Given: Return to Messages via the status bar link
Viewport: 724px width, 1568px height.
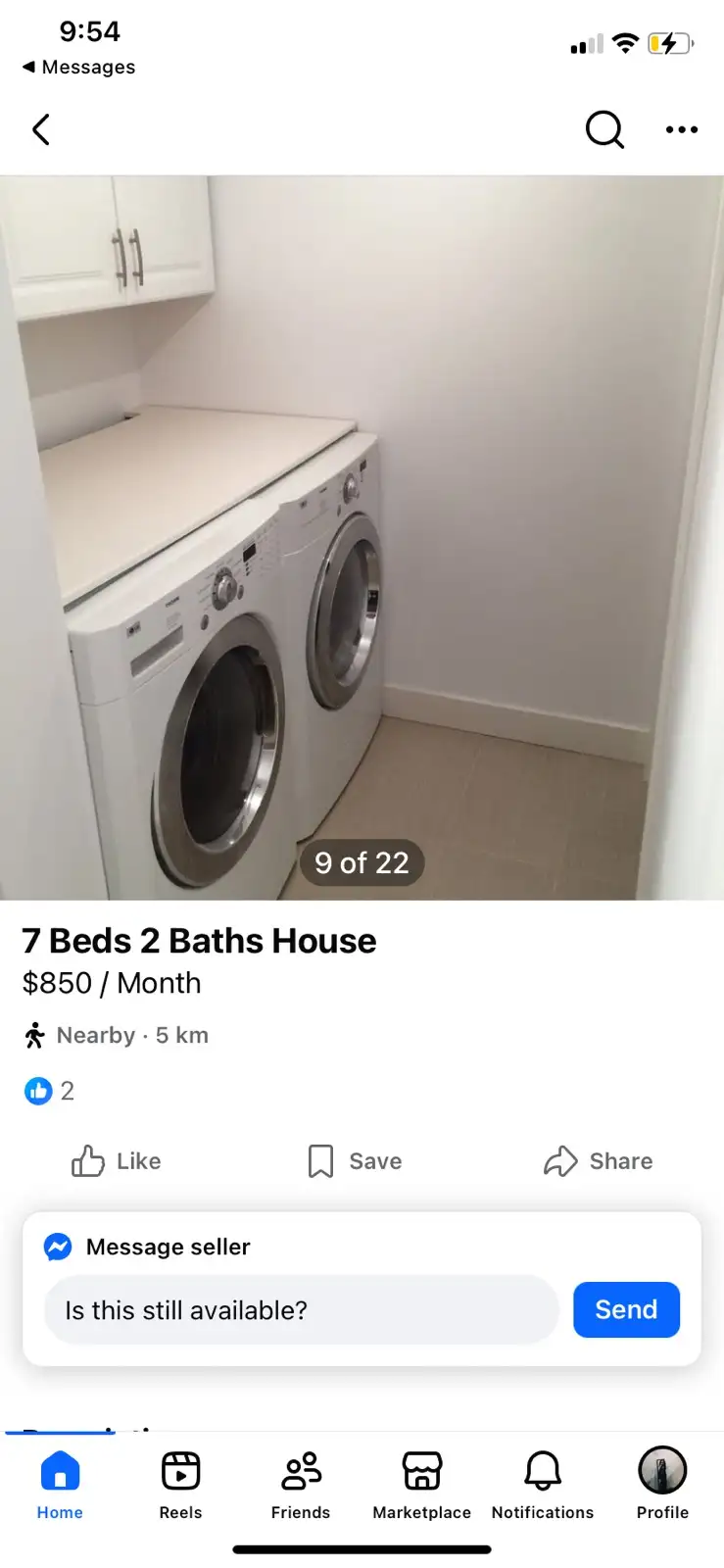Looking at the screenshot, I should click(x=78, y=67).
